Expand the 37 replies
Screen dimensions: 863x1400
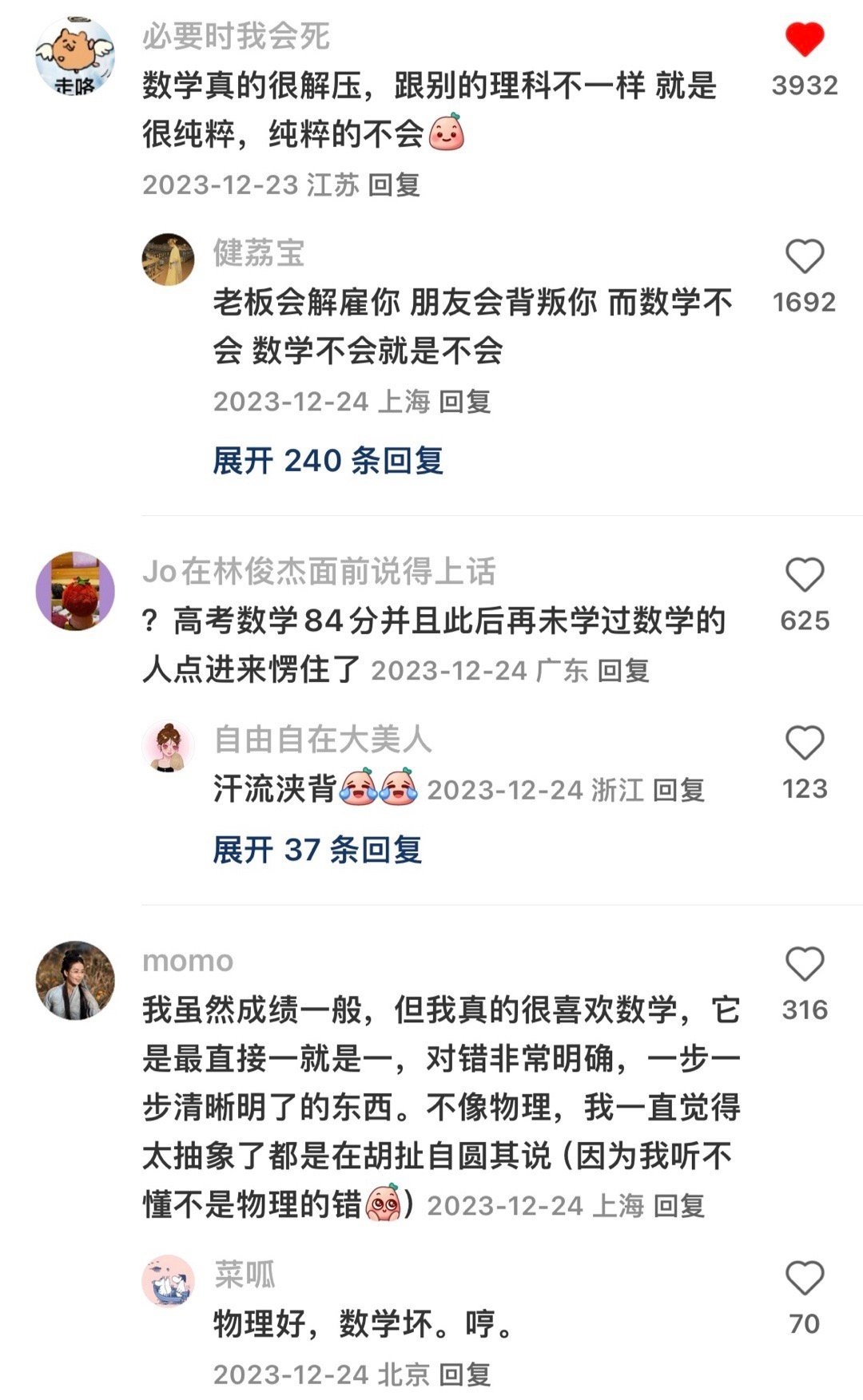(316, 850)
